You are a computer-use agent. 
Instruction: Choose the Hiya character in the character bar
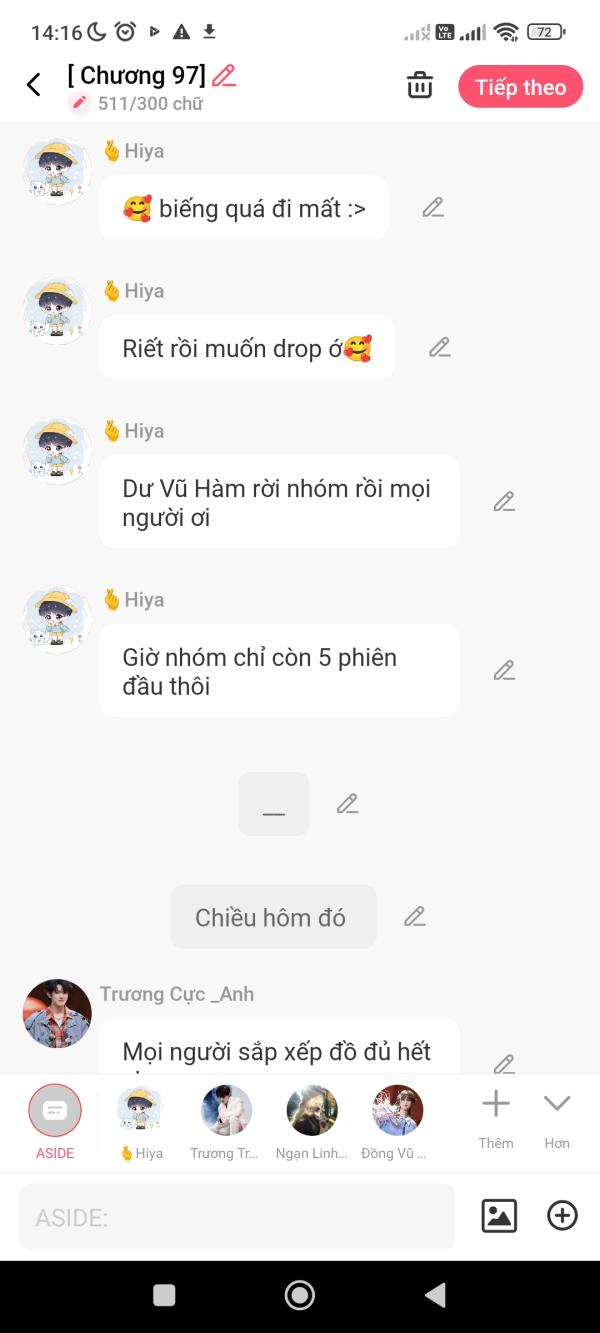(x=140, y=1121)
